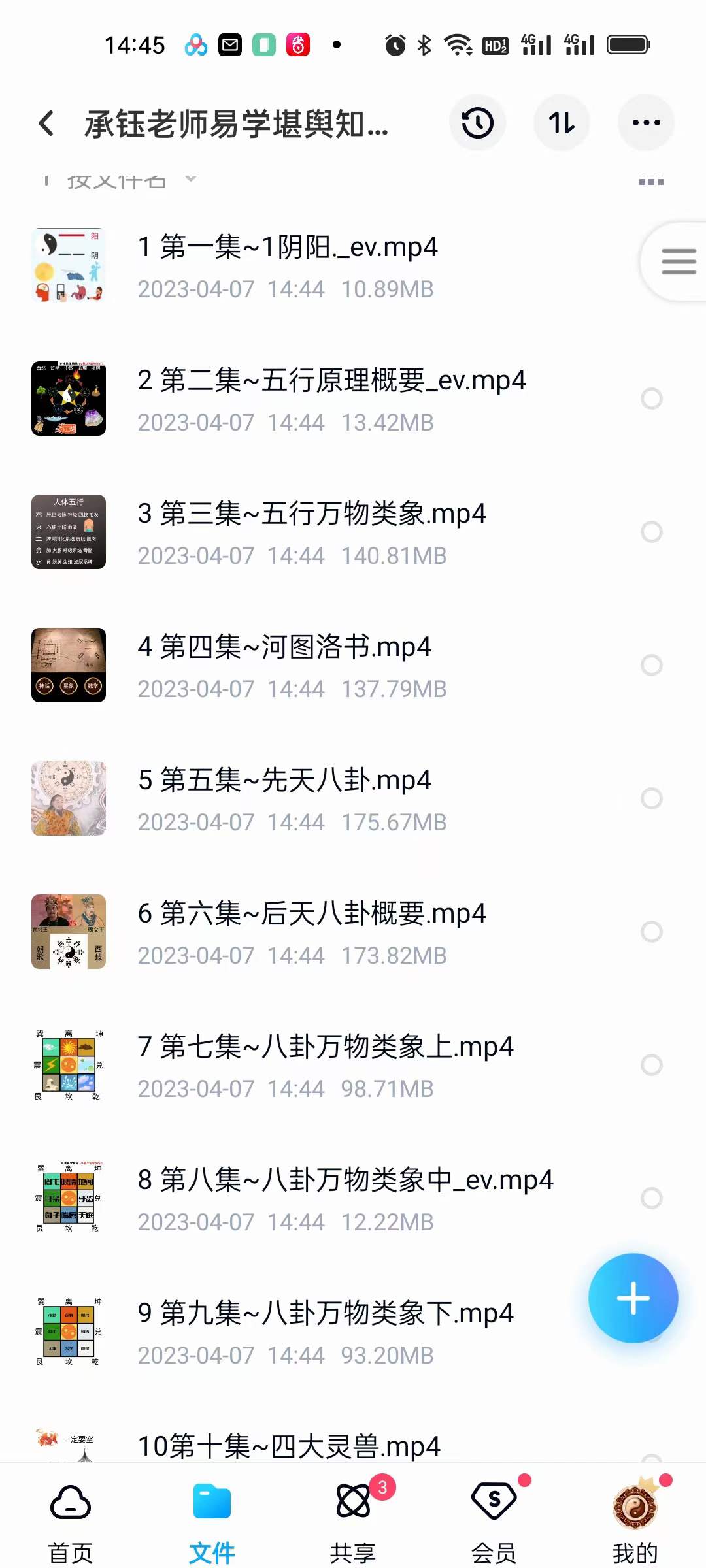Open the 按文件名 sort dropdown
The height and width of the screenshot is (1568, 706).
coord(124,181)
